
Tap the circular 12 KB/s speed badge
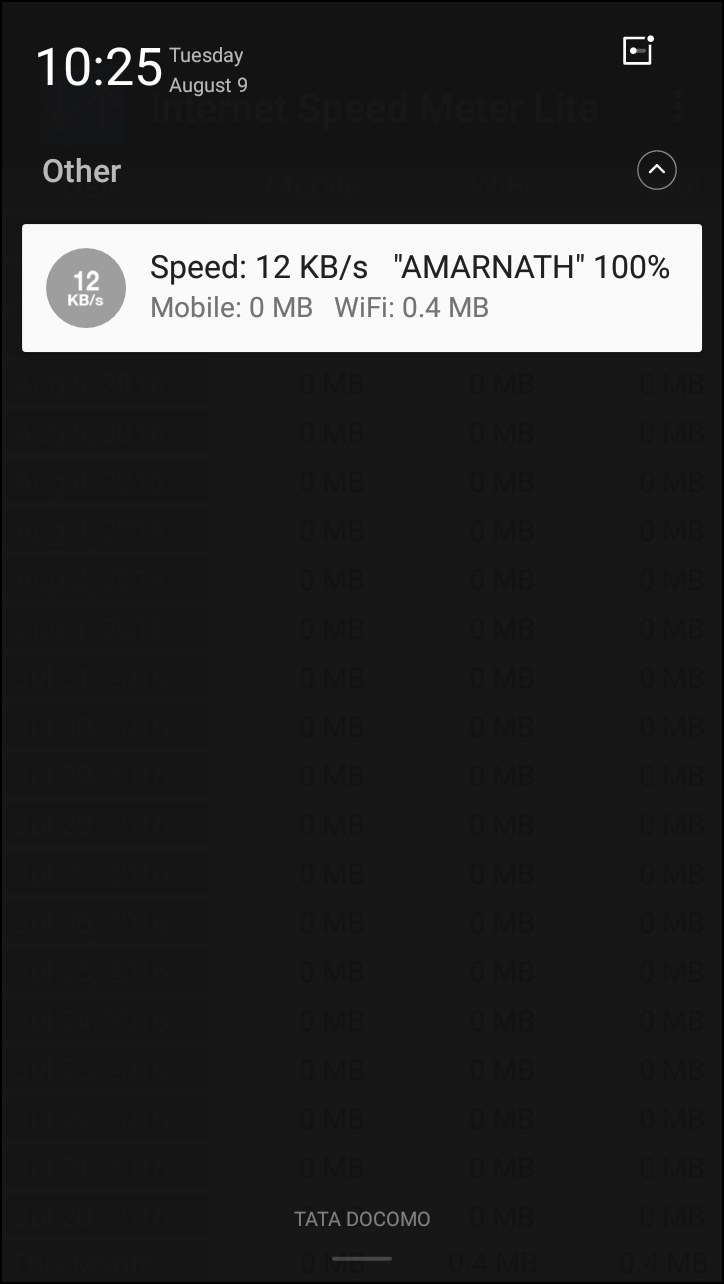[x=85, y=287]
